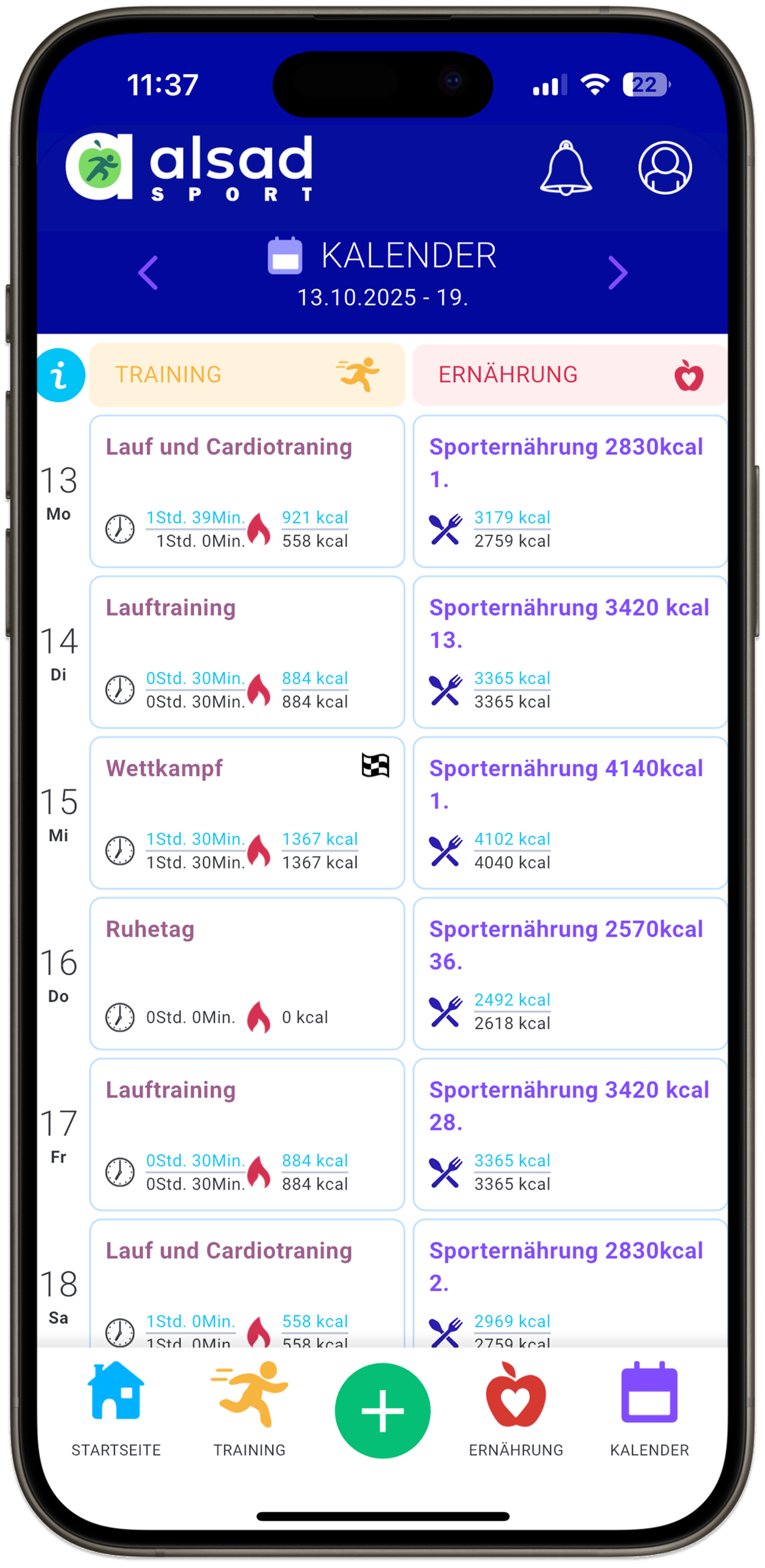Open the Wettkampf training card

(247, 813)
